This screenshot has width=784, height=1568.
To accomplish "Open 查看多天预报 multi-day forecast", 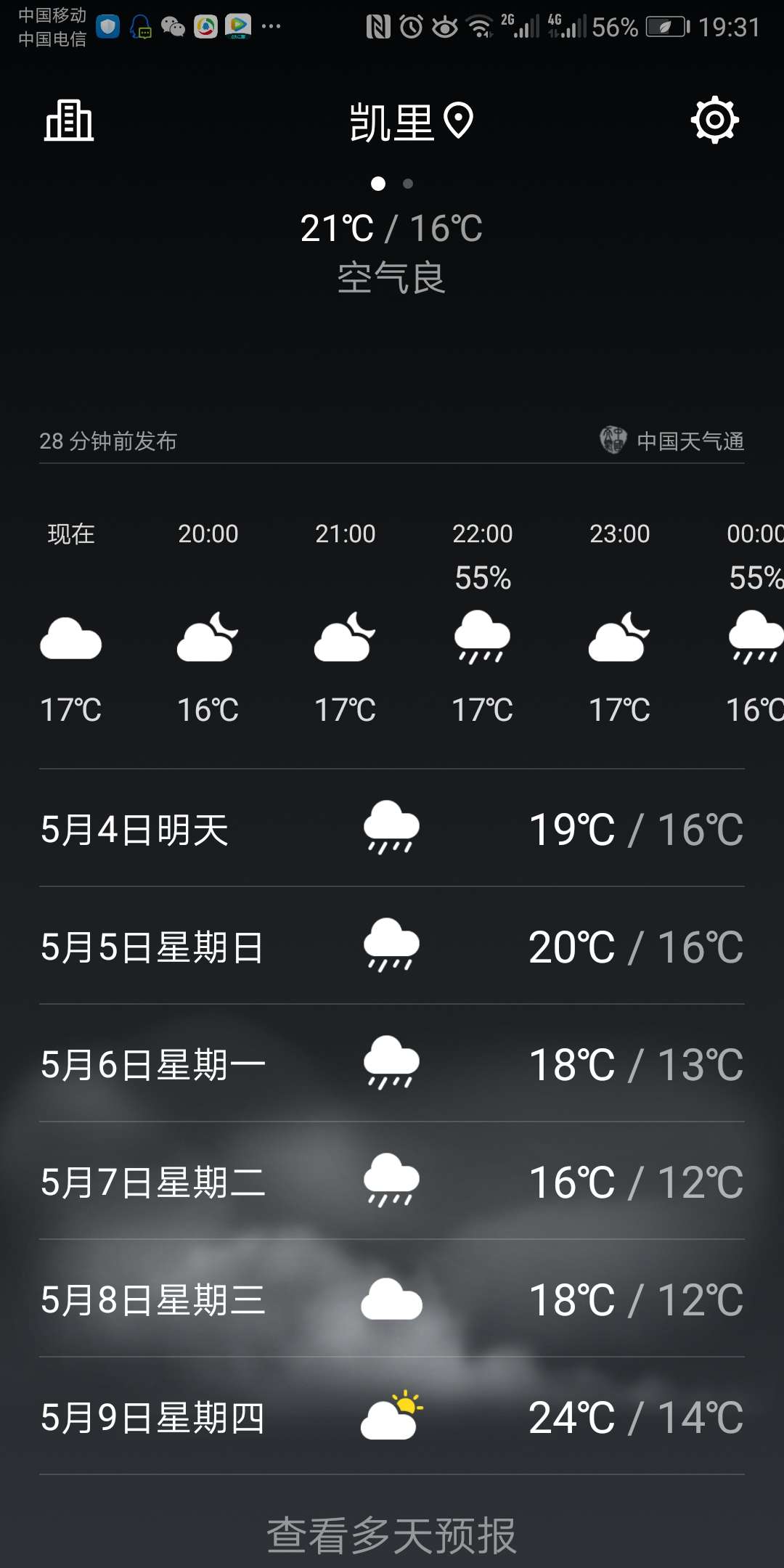I will pos(392,1535).
